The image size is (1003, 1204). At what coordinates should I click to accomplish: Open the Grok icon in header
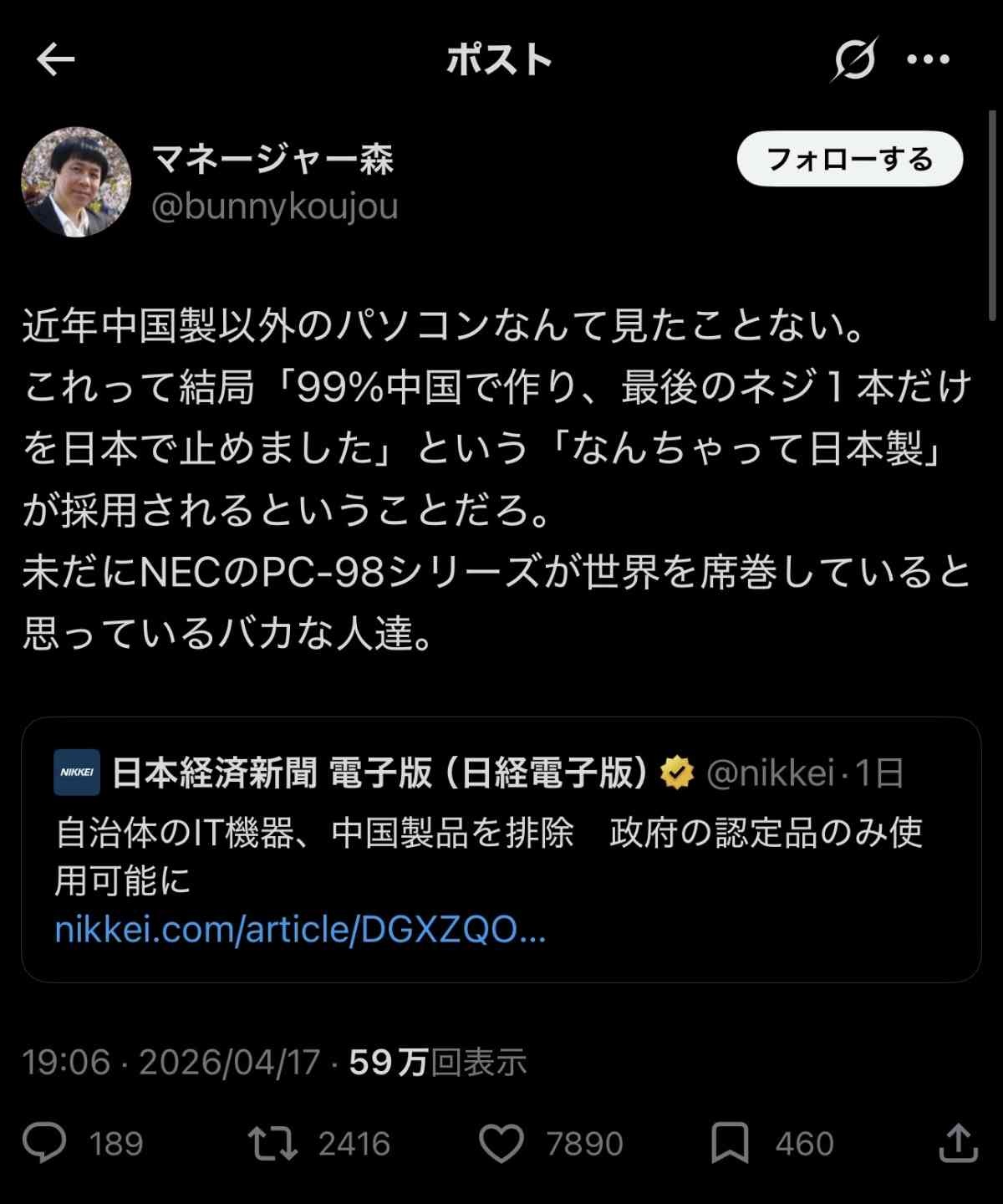(854, 59)
